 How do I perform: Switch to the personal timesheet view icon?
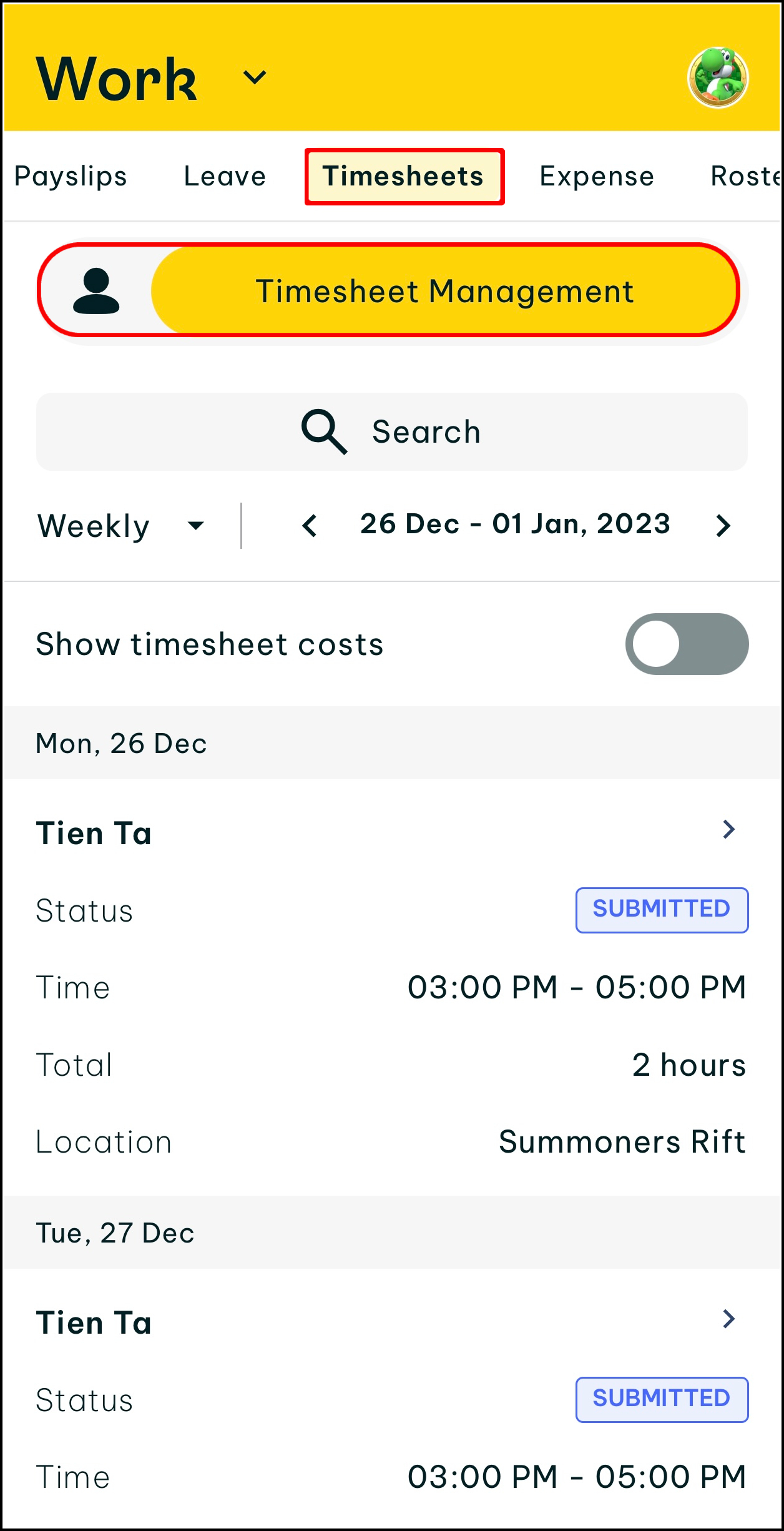pyautogui.click(x=96, y=291)
